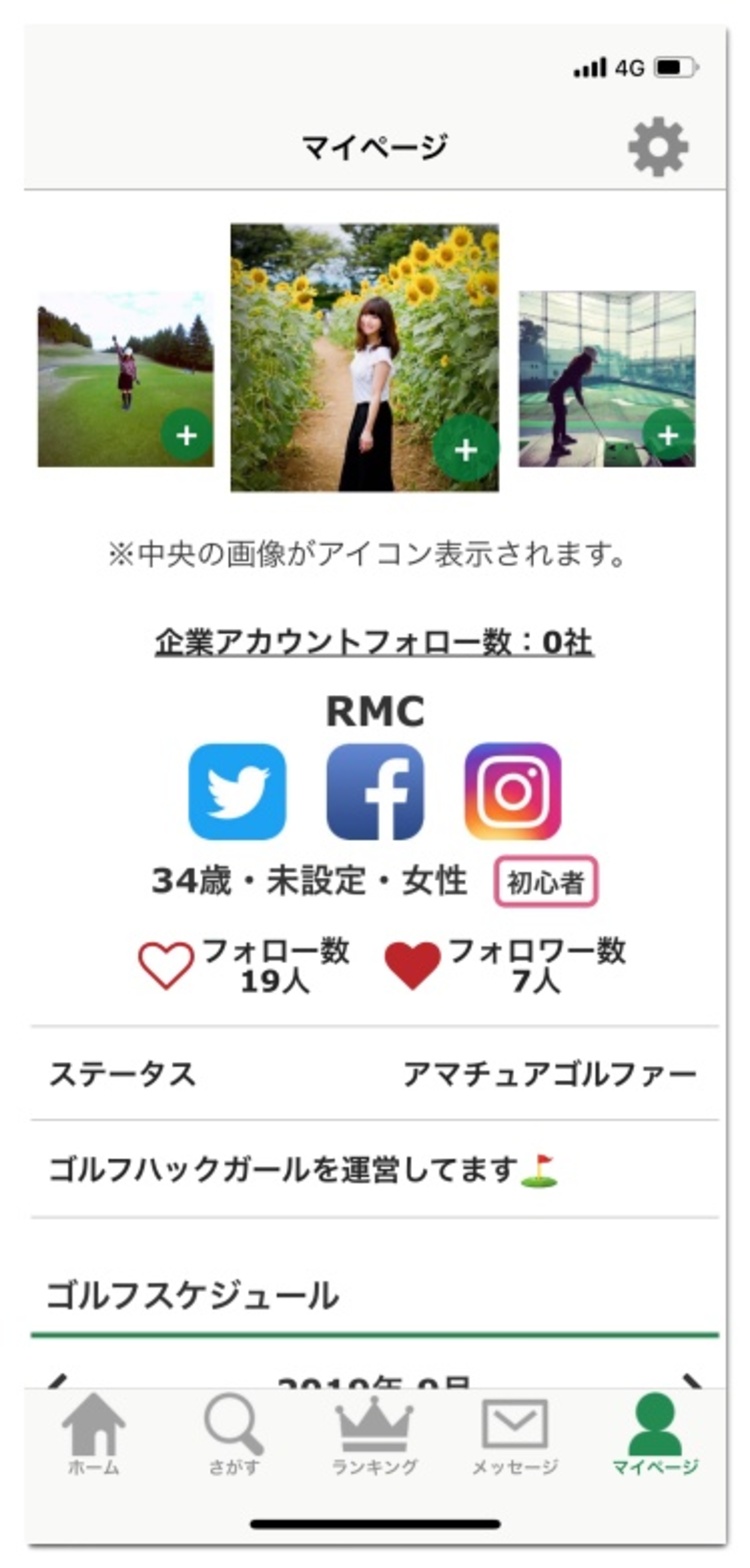Open the Twitter icon
The height and width of the screenshot is (1568, 750).
(x=237, y=791)
